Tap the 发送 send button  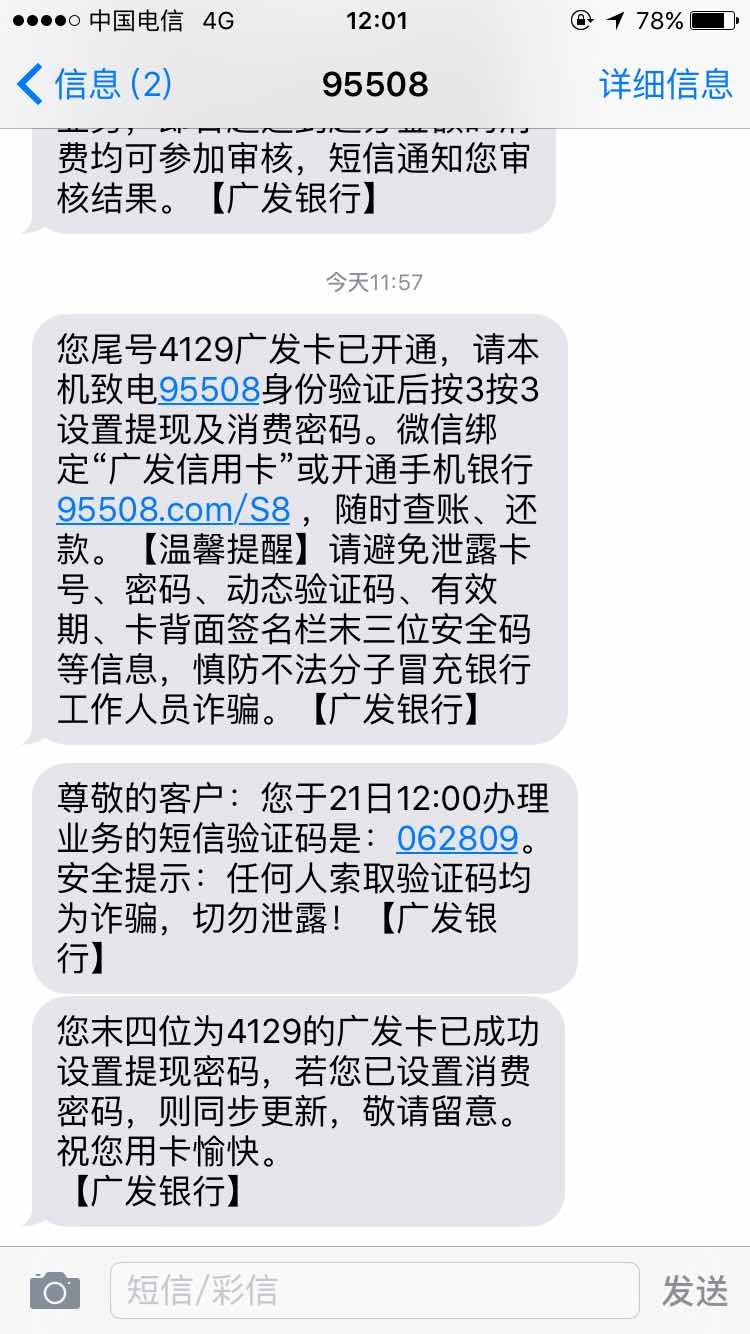(x=694, y=1290)
